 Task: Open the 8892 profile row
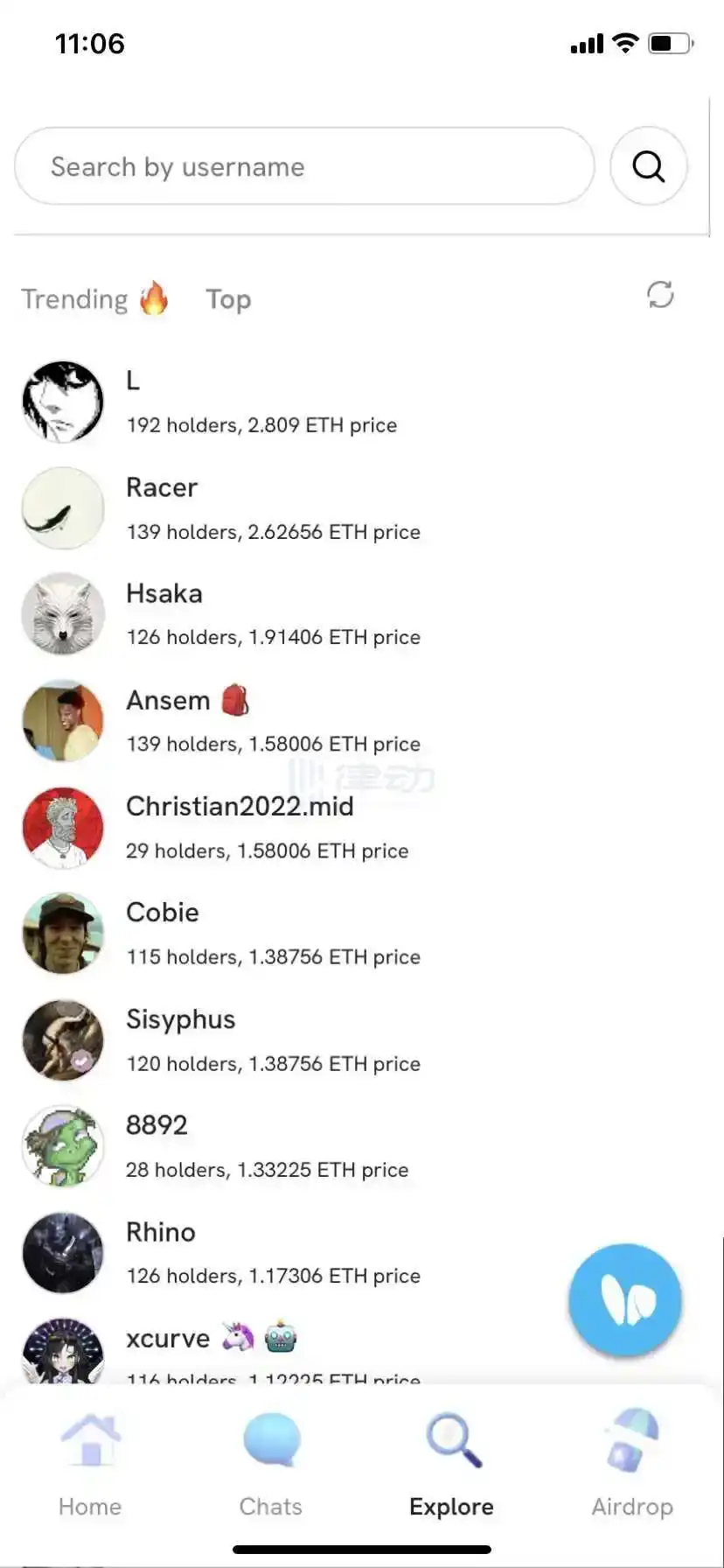(262, 1146)
